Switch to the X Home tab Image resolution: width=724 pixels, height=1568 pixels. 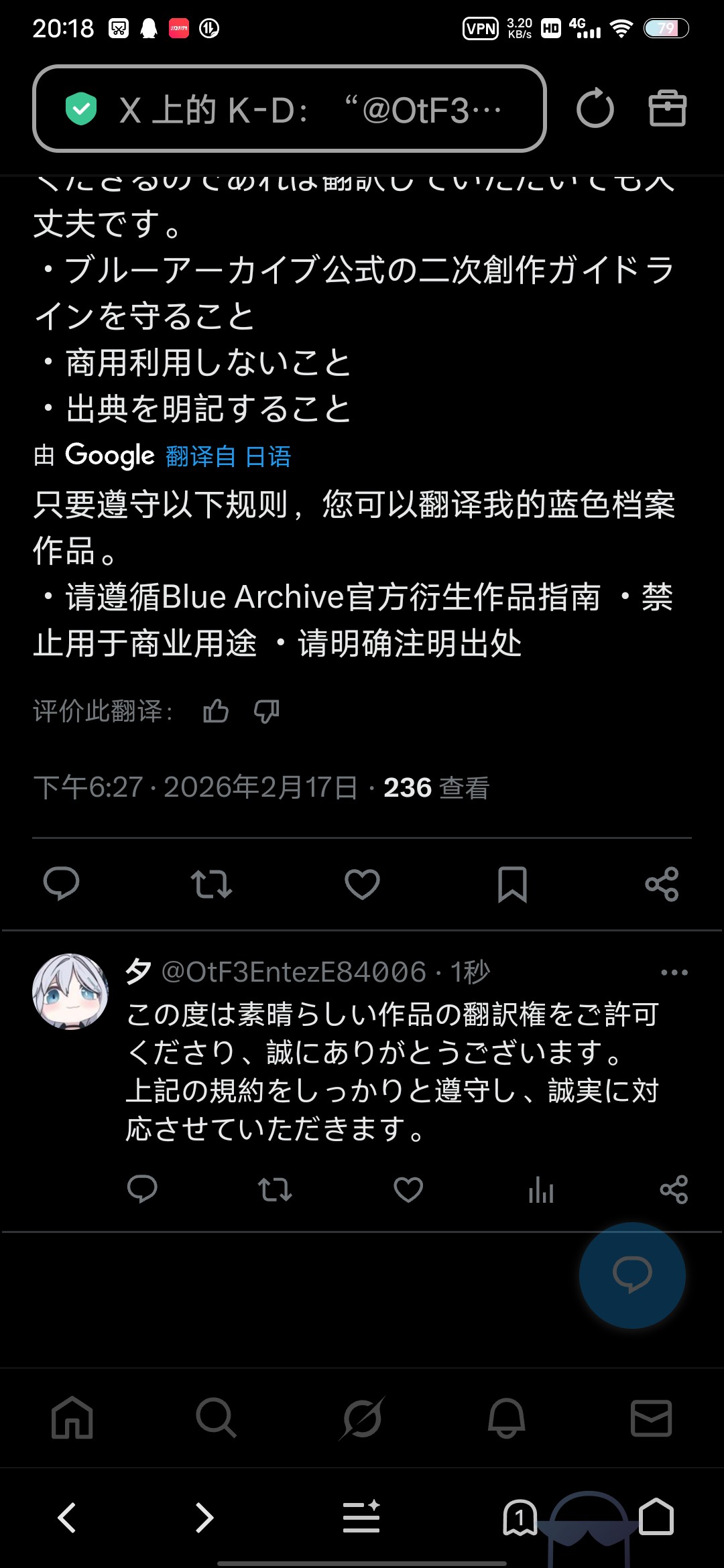tap(72, 1418)
